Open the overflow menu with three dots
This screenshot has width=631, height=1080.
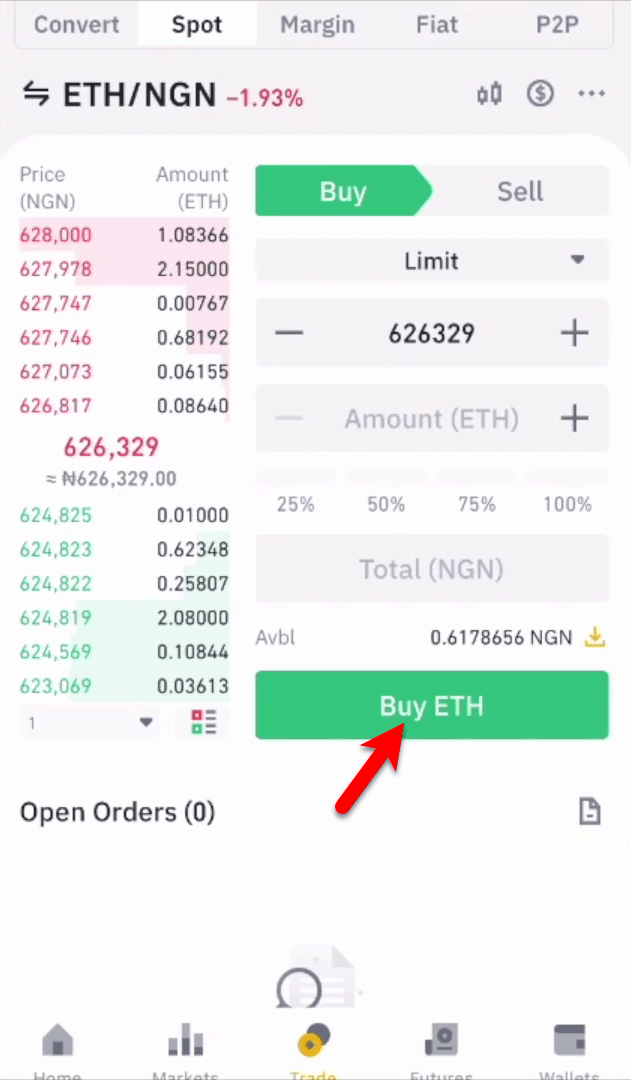click(592, 94)
